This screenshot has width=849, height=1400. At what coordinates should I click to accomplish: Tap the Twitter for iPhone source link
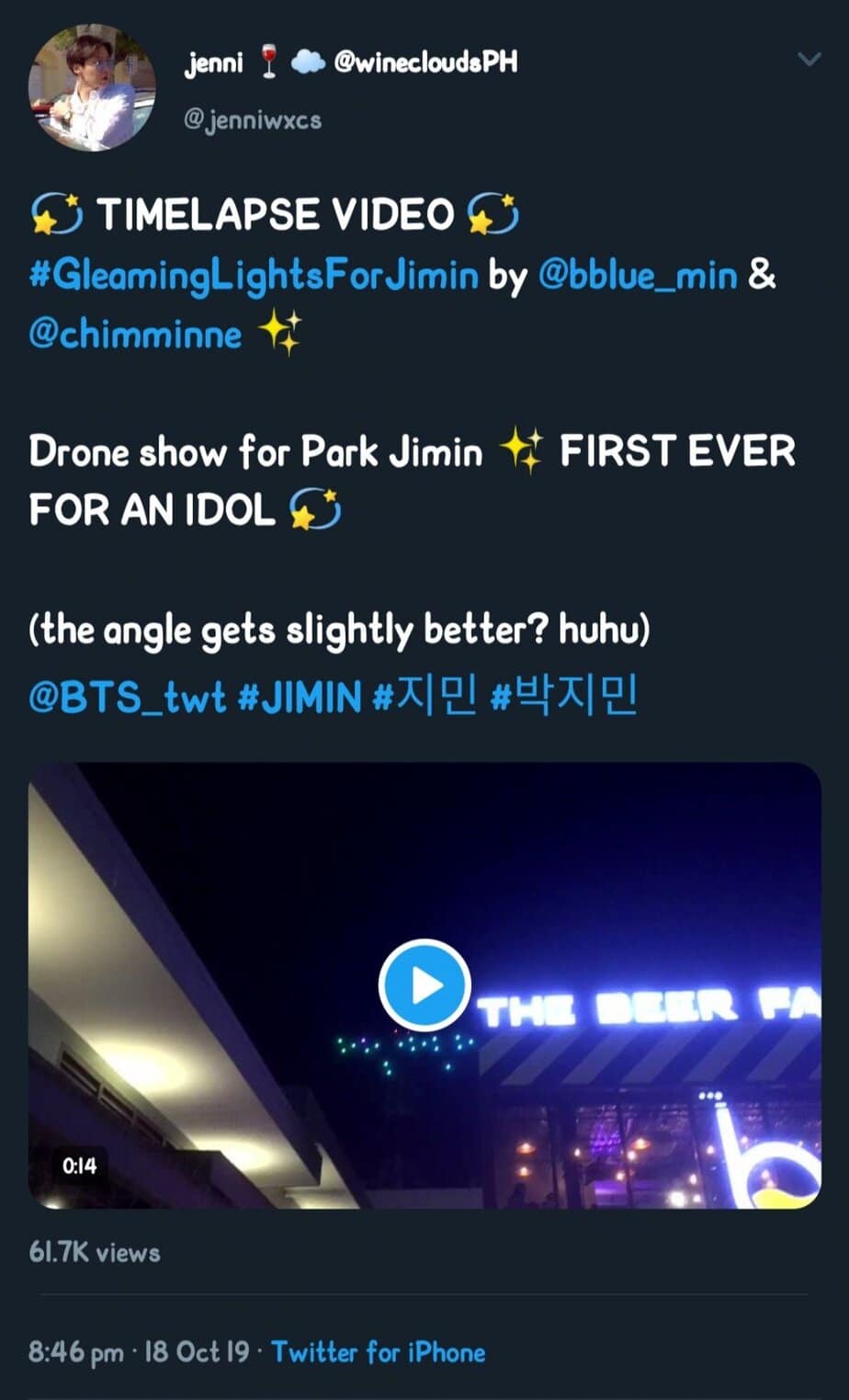[x=379, y=1352]
